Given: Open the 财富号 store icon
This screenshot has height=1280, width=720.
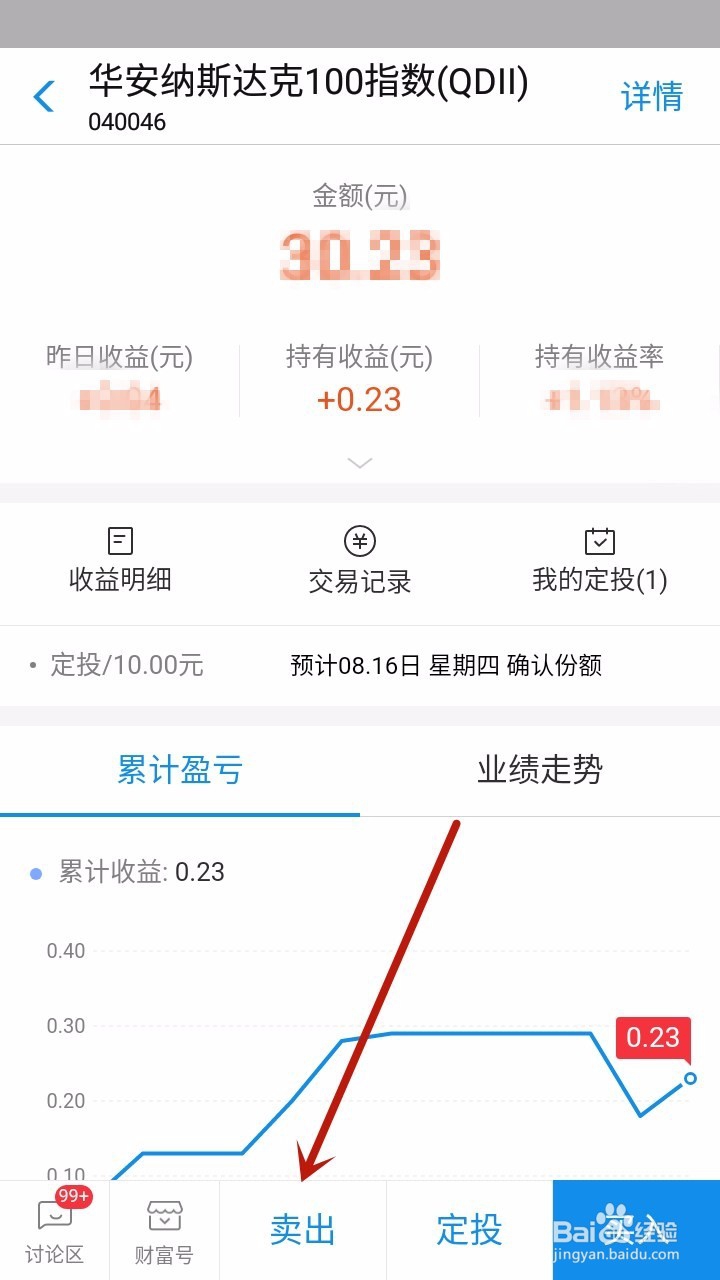Looking at the screenshot, I should pyautogui.click(x=164, y=1215).
